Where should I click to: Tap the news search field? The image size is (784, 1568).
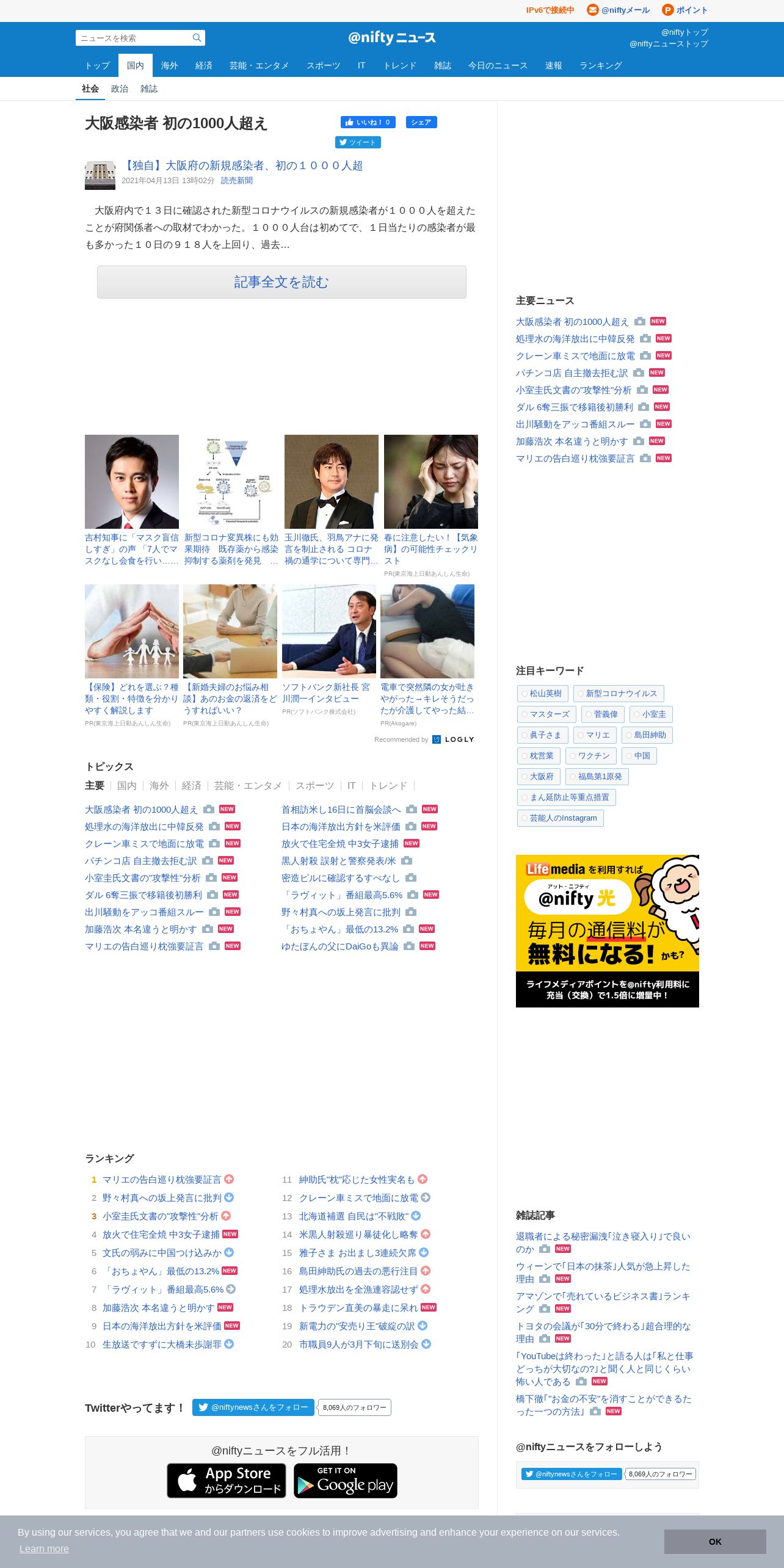(134, 38)
